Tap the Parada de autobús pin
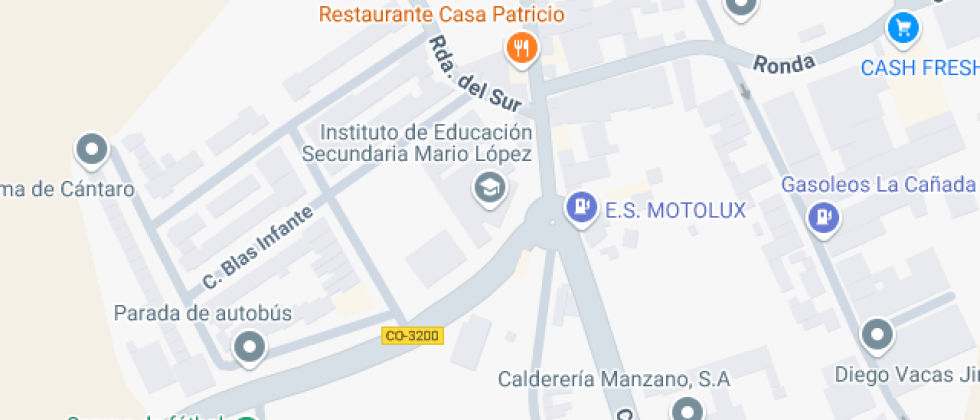The width and height of the screenshot is (980, 420). [248, 347]
